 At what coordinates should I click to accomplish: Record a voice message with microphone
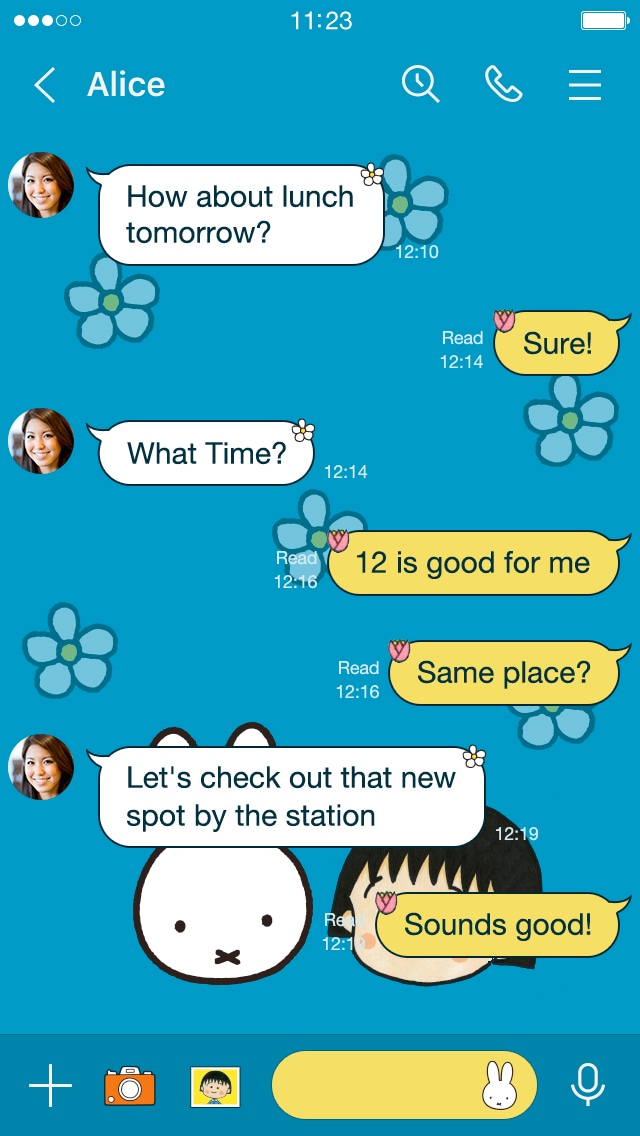coord(587,1085)
